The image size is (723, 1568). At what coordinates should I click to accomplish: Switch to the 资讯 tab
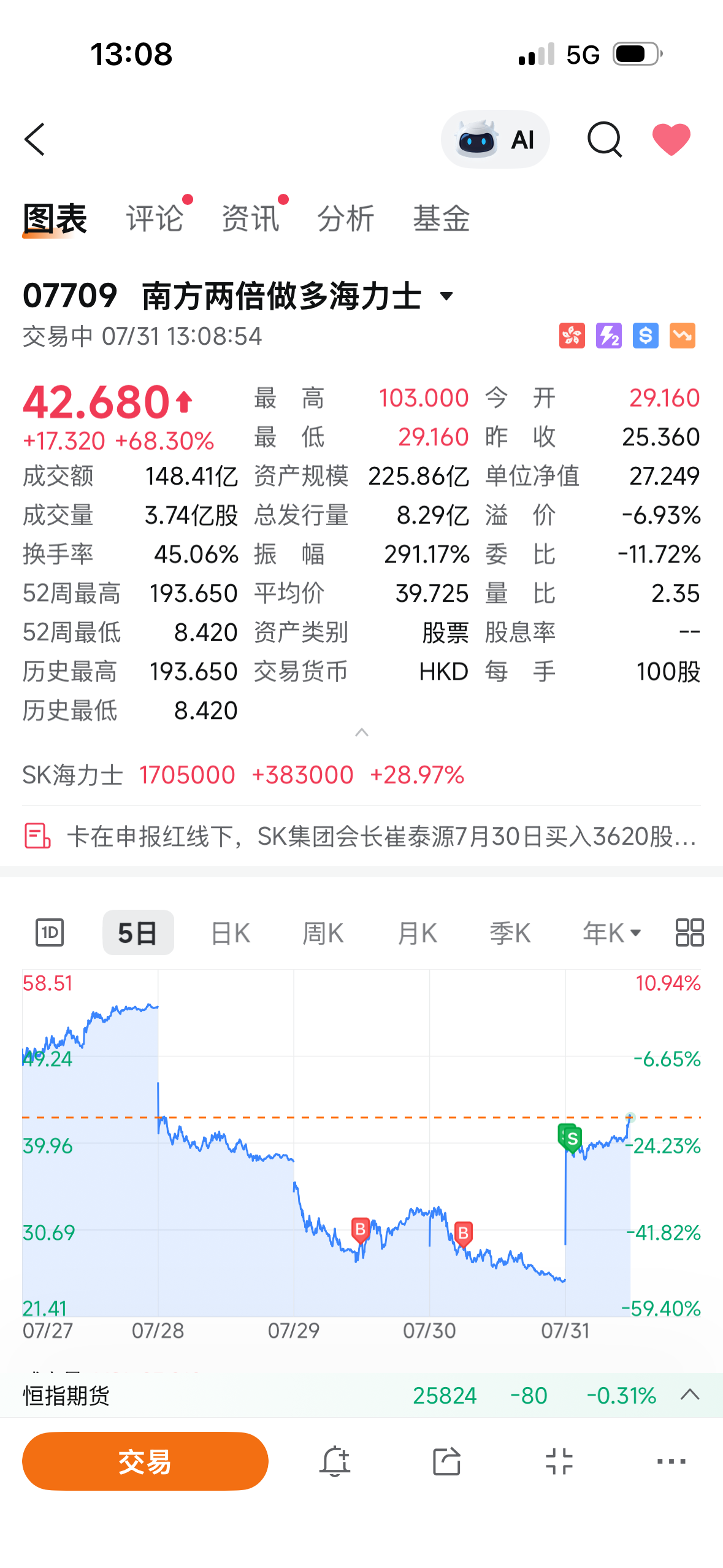click(250, 218)
